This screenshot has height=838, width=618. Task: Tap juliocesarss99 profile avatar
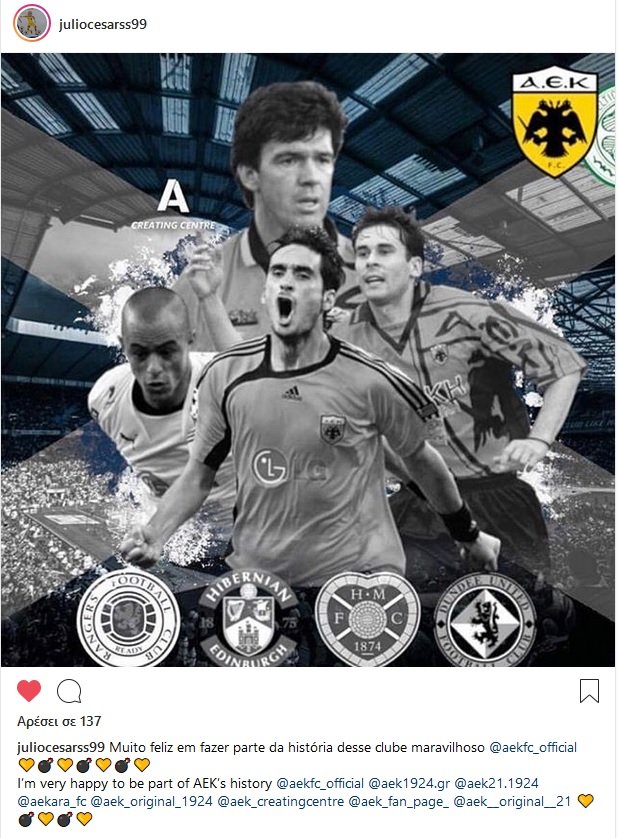click(x=32, y=23)
